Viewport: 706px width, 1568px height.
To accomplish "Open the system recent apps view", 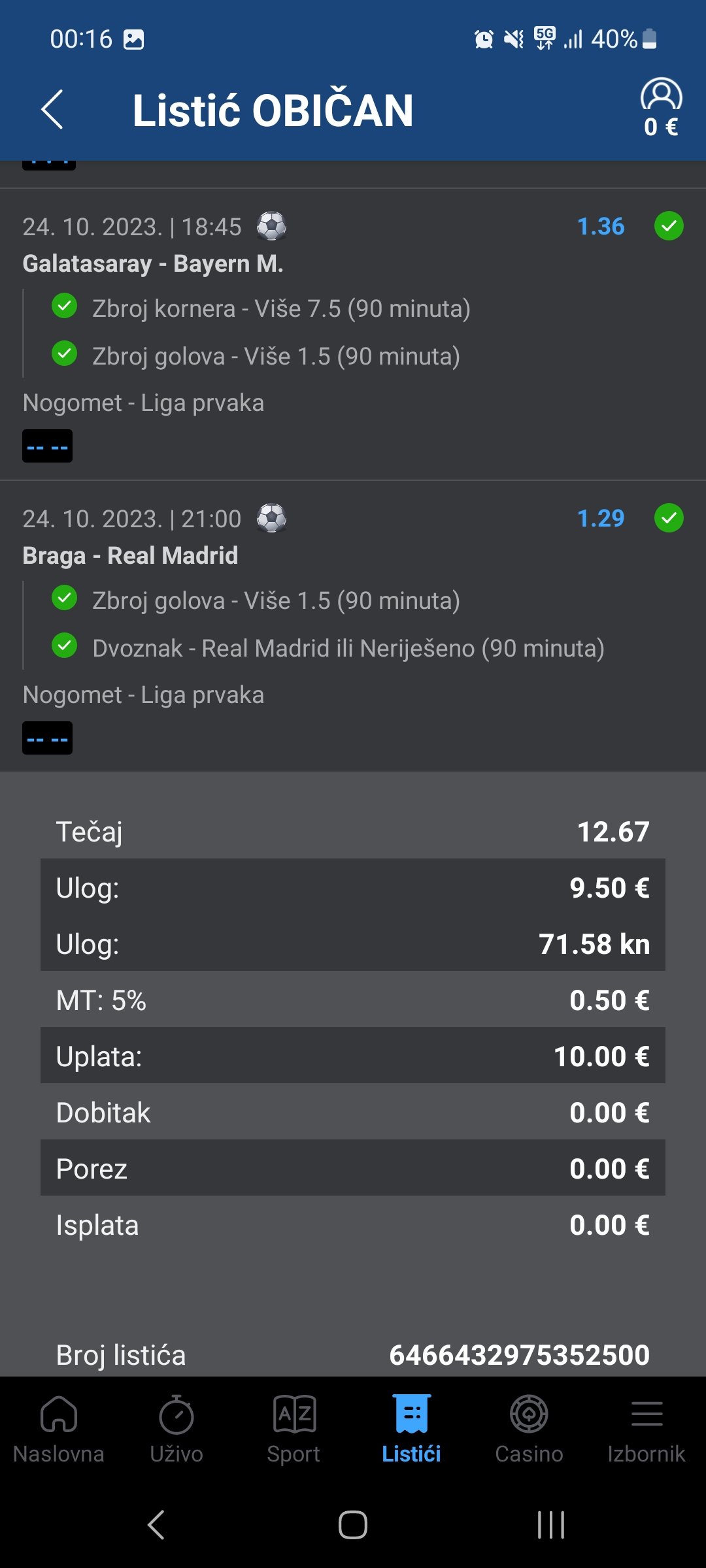I will tap(551, 1525).
